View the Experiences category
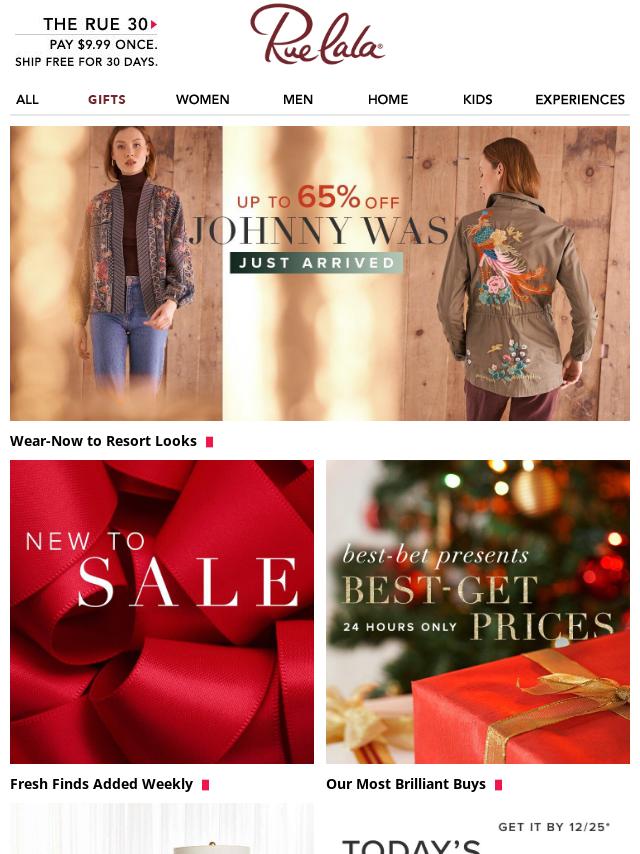This screenshot has height=854, width=640. [579, 99]
